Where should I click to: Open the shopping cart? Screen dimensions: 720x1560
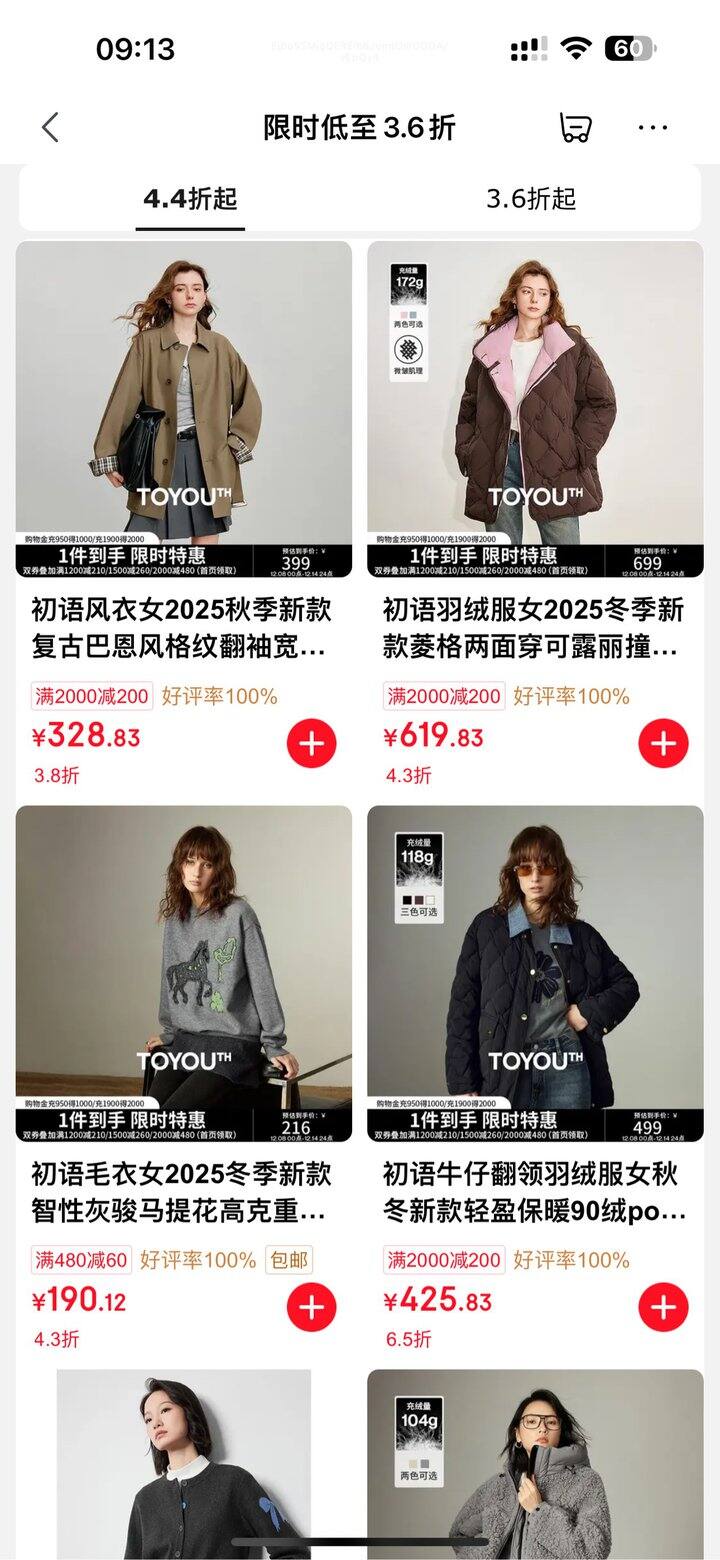pyautogui.click(x=574, y=128)
